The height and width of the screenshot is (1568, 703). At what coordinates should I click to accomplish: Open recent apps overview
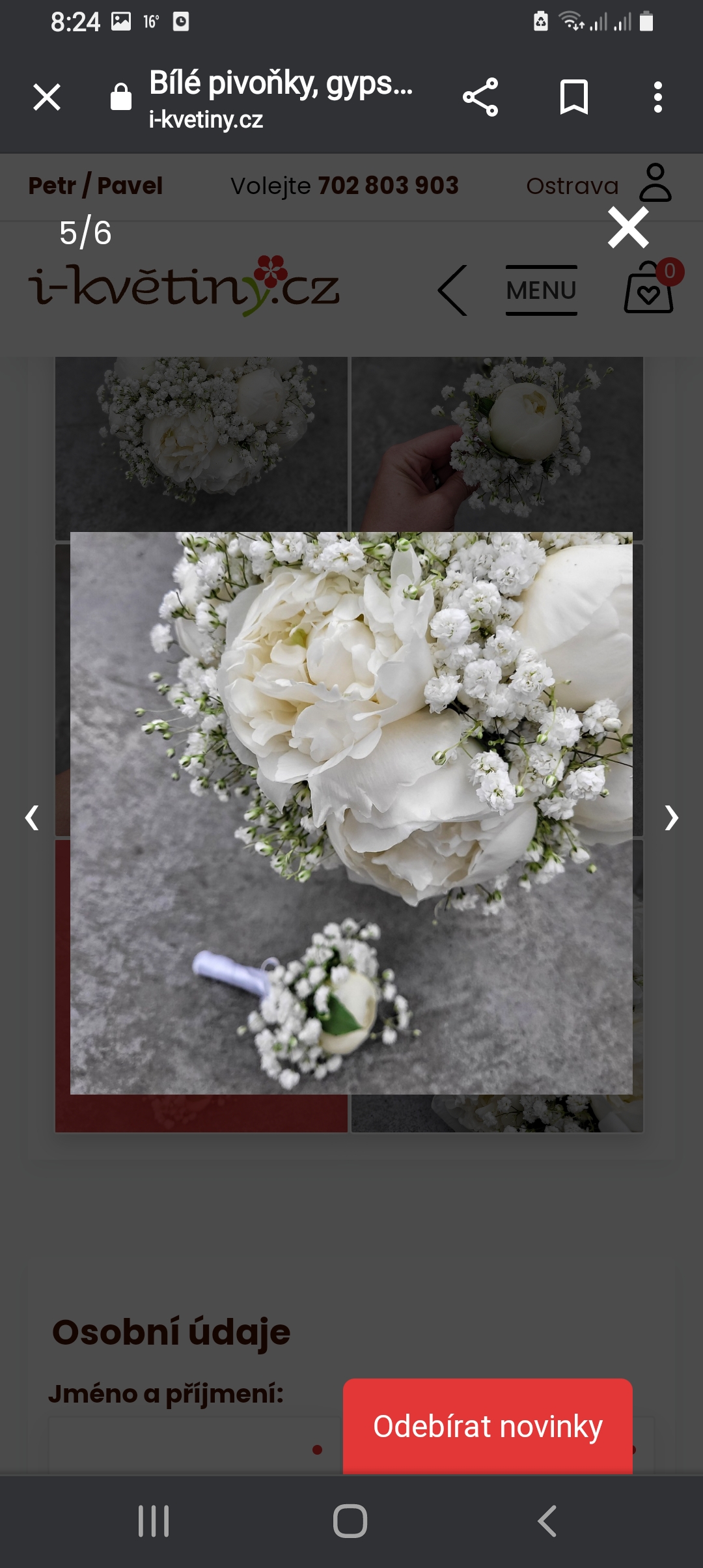[x=154, y=1521]
